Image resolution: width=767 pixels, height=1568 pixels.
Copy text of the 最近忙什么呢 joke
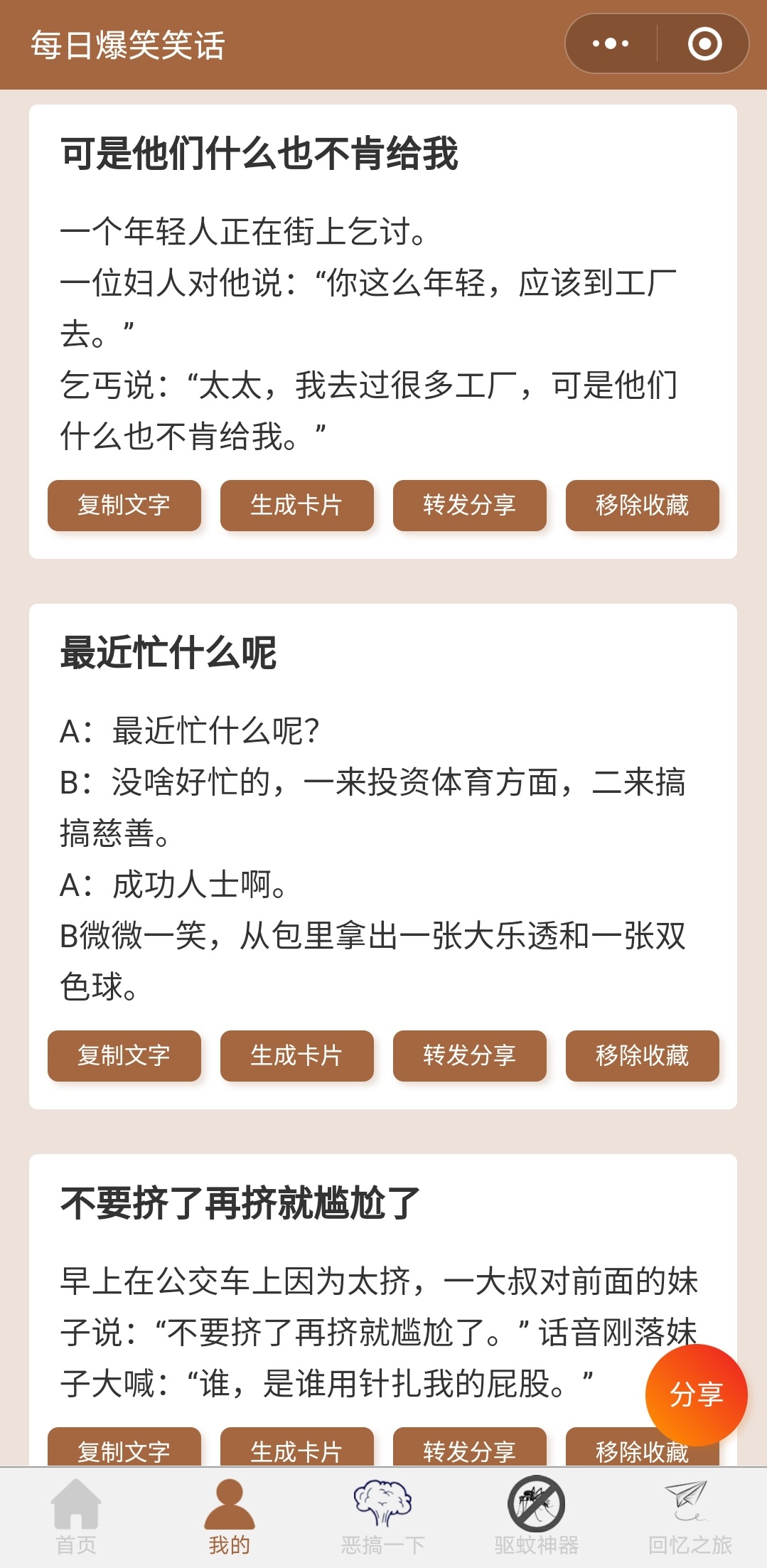point(124,1056)
